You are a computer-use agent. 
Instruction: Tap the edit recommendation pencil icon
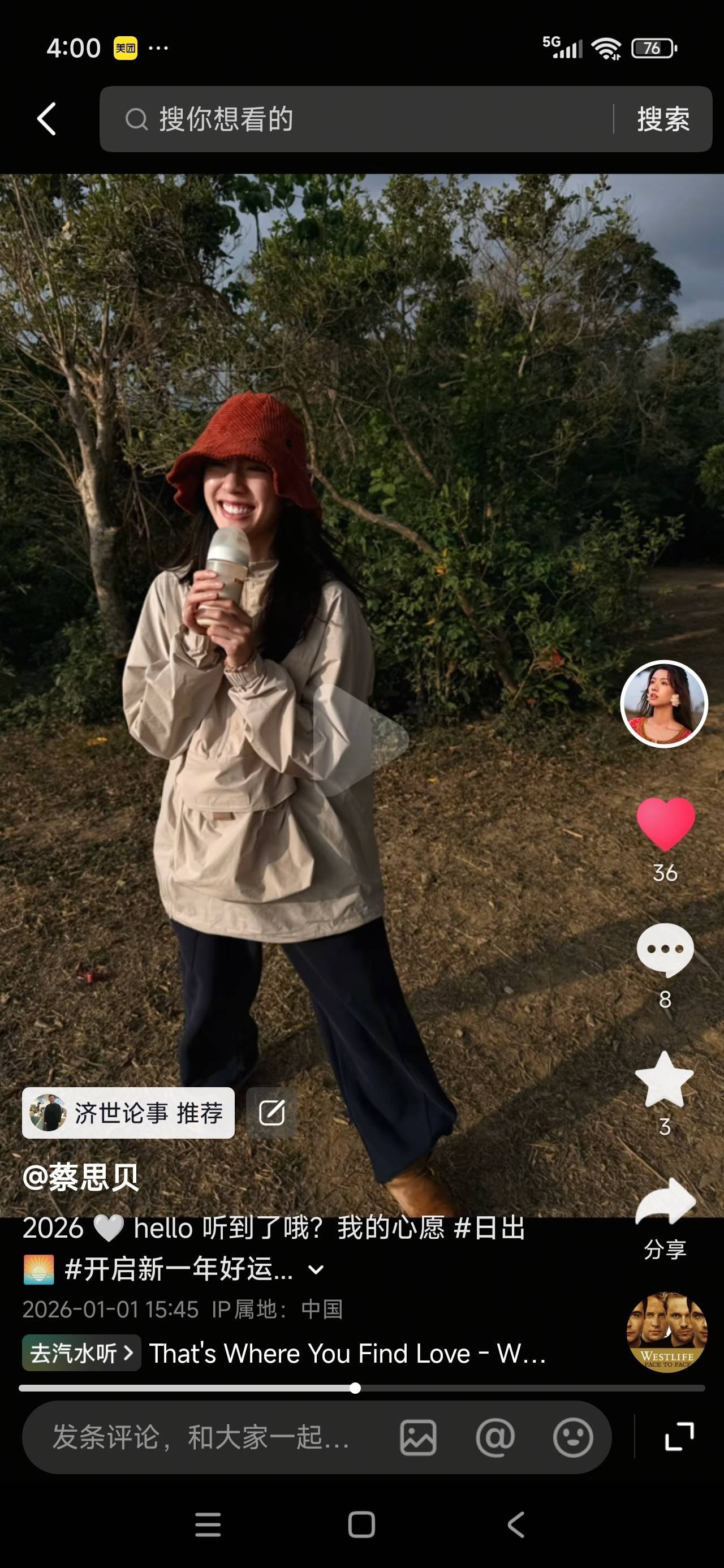(x=271, y=1113)
